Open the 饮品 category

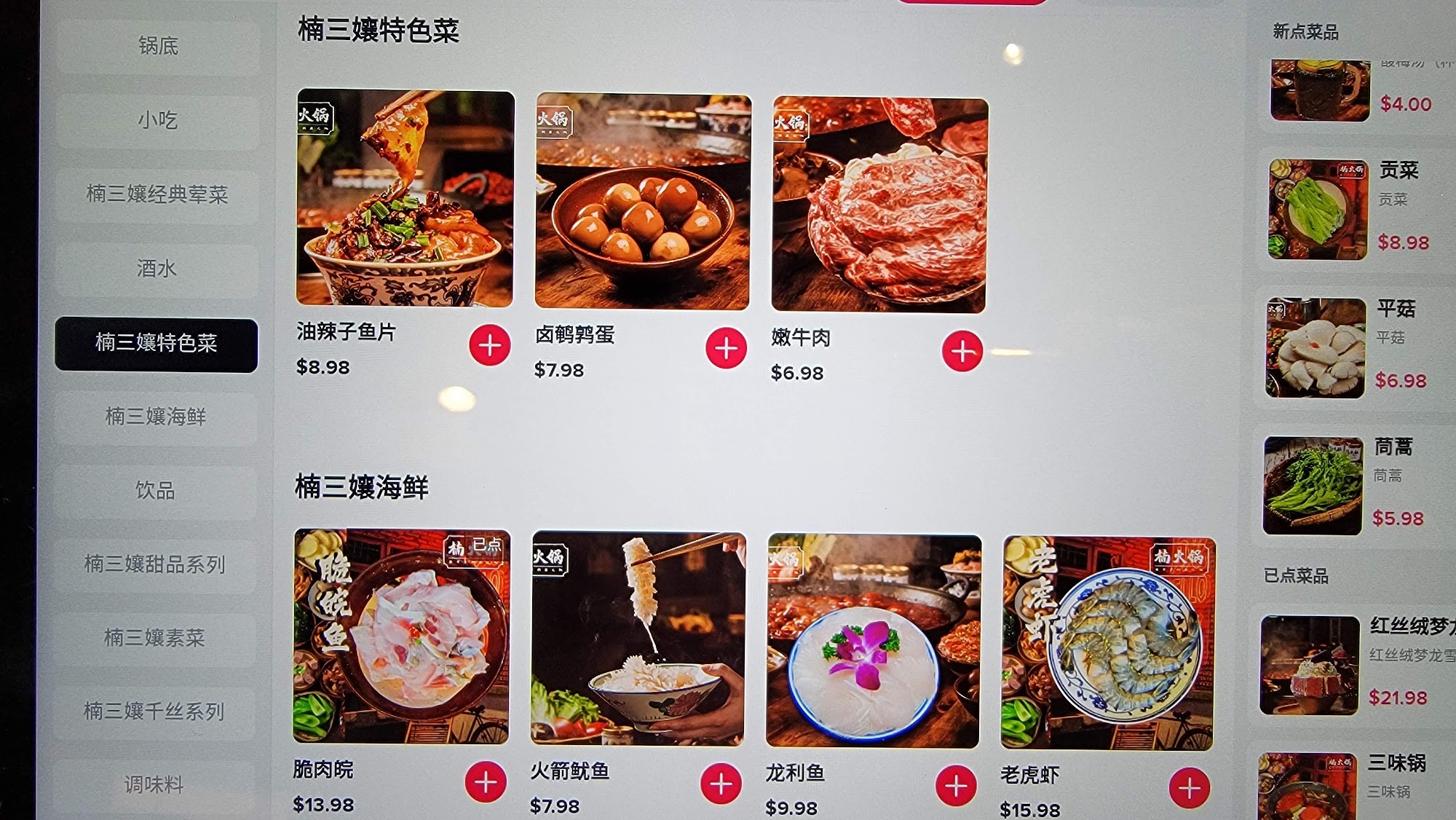[155, 490]
